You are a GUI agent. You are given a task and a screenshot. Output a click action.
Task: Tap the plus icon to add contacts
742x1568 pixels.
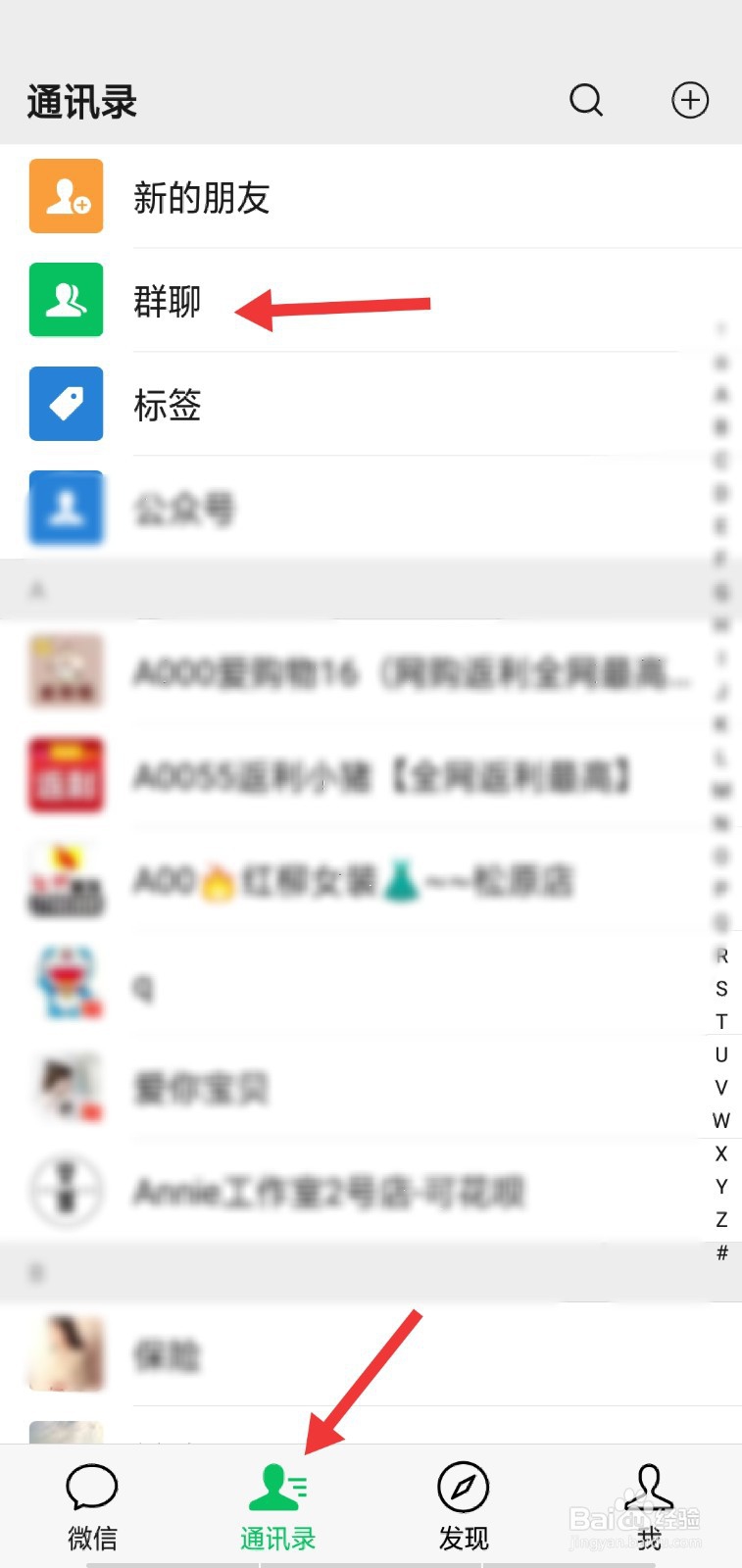click(x=690, y=99)
